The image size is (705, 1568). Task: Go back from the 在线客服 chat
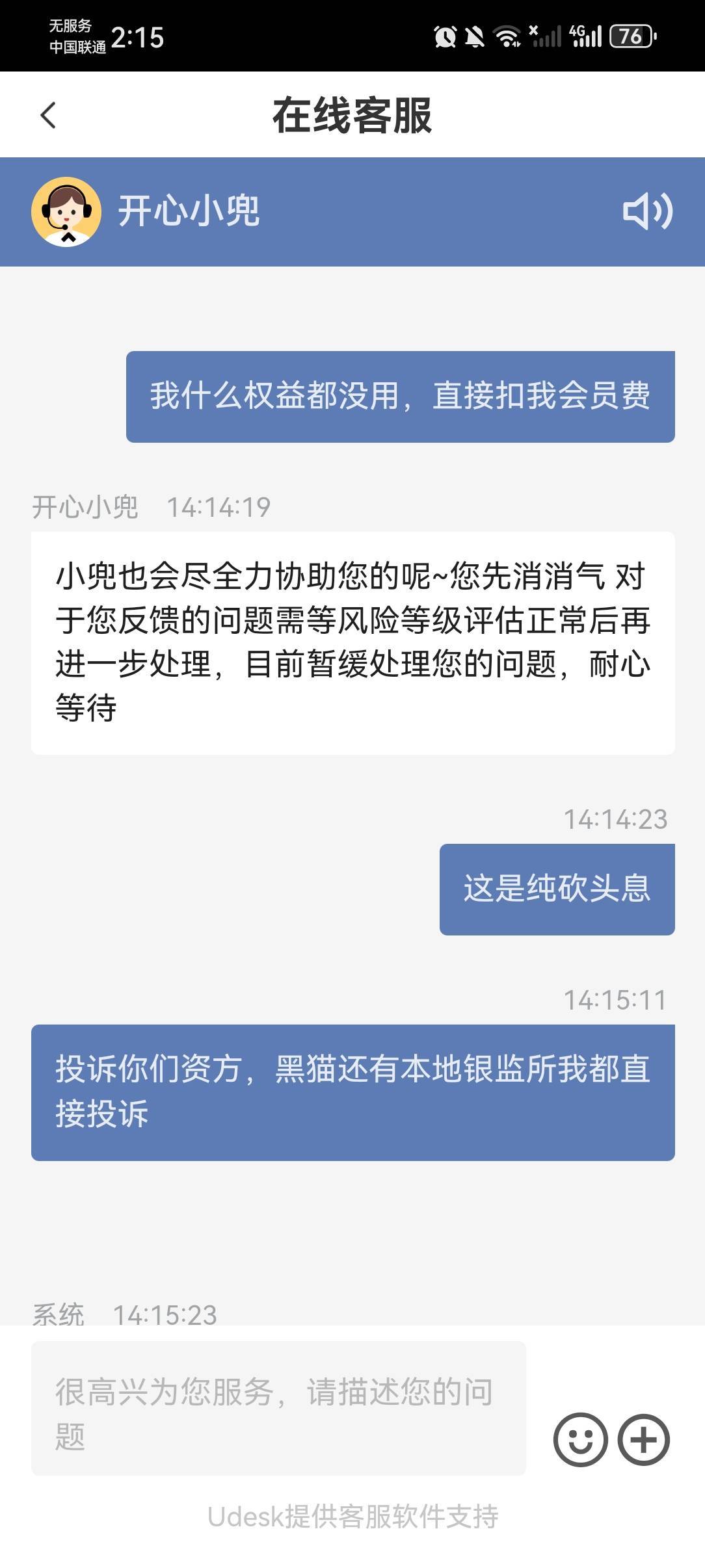(48, 116)
